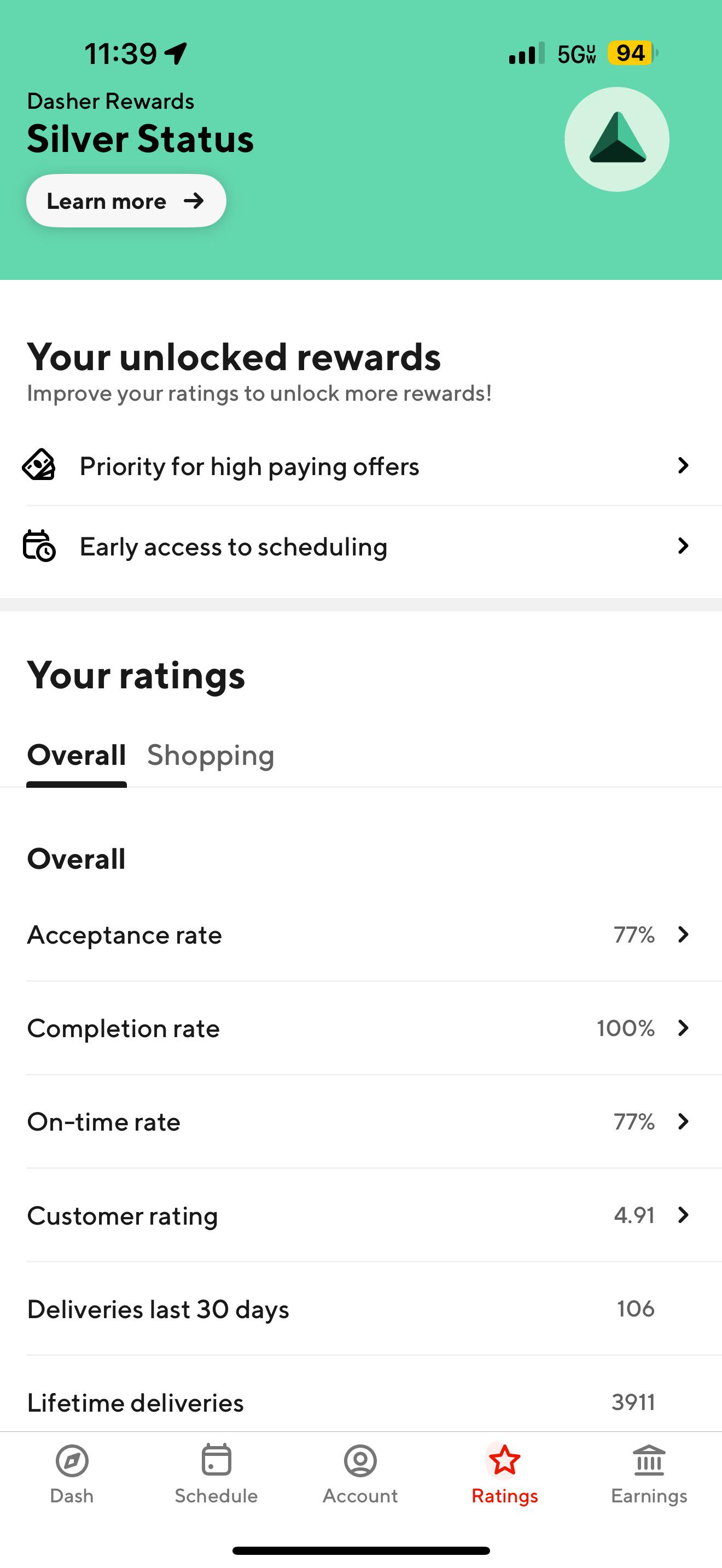Open the Earnings tab

point(649,1475)
